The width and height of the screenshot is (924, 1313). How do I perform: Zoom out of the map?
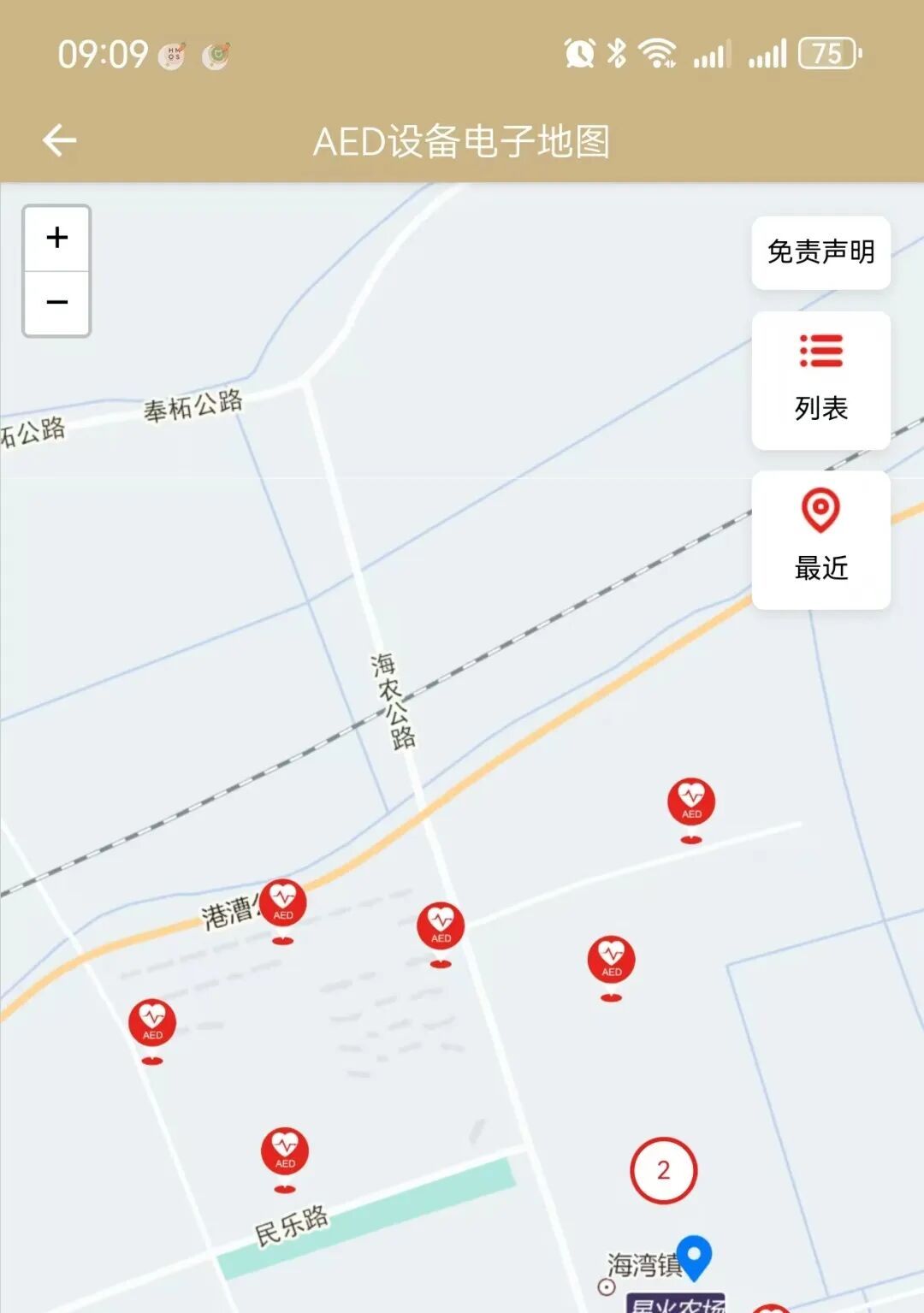[56, 303]
